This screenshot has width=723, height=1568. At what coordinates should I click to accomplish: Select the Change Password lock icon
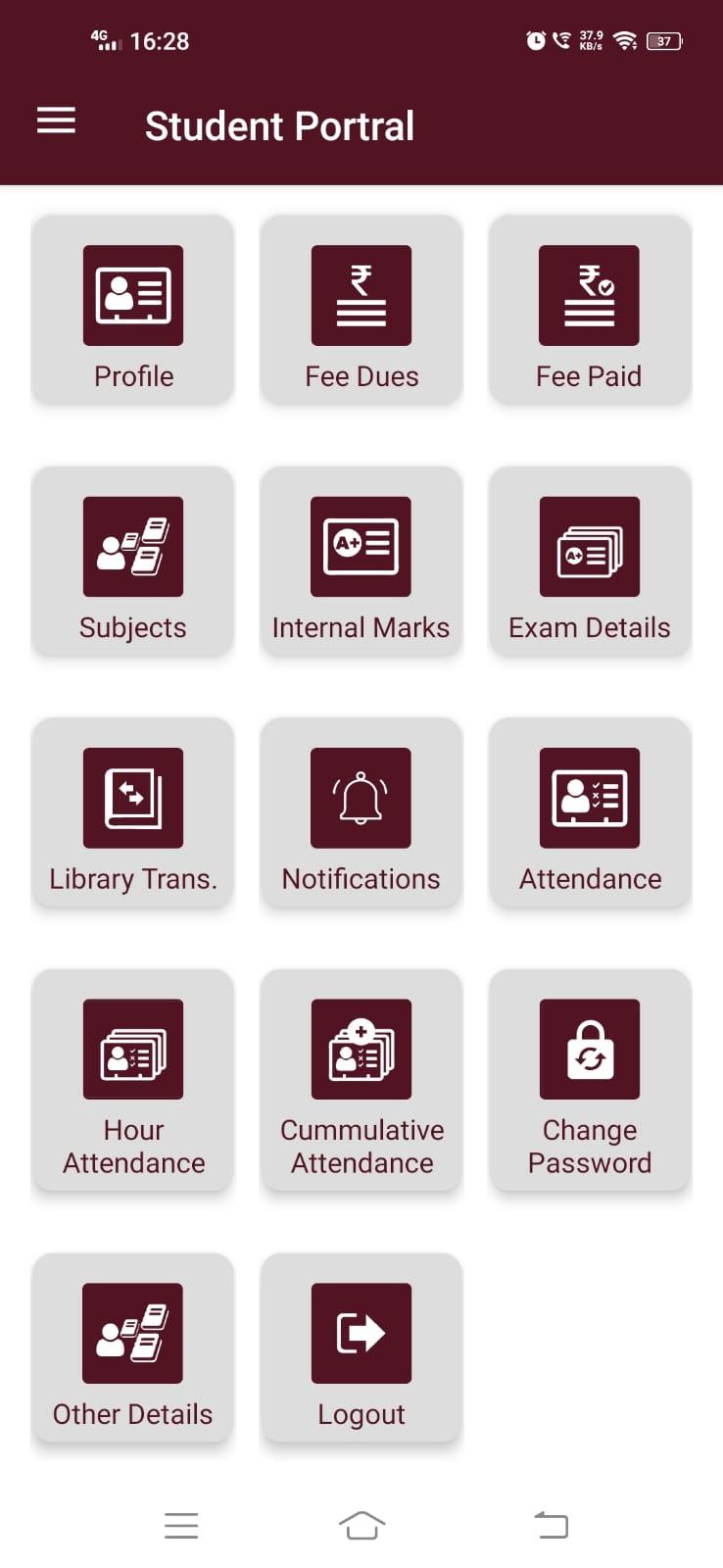tap(589, 1049)
